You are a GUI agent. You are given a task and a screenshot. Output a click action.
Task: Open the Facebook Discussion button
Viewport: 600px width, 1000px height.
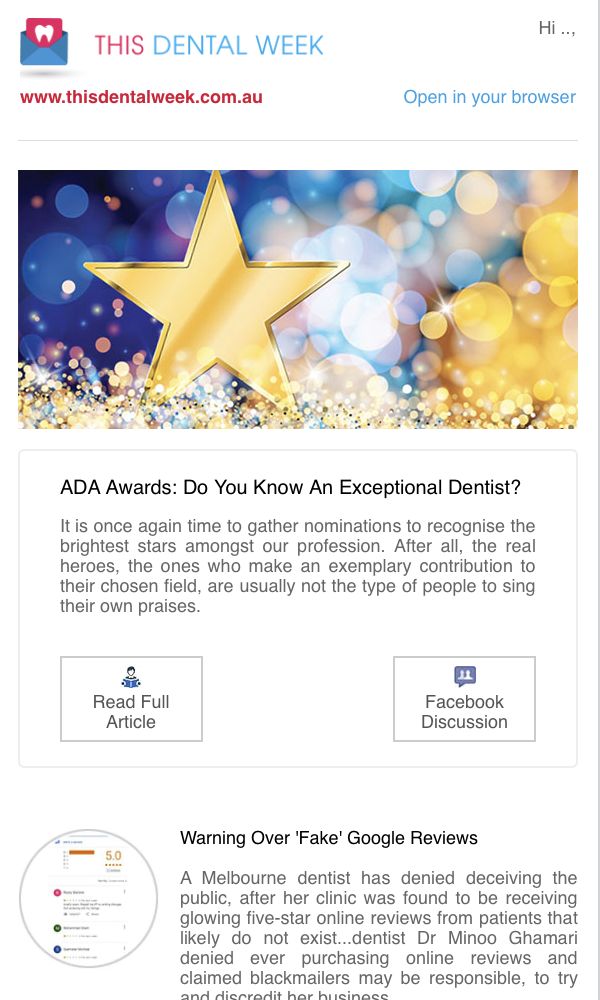464,699
